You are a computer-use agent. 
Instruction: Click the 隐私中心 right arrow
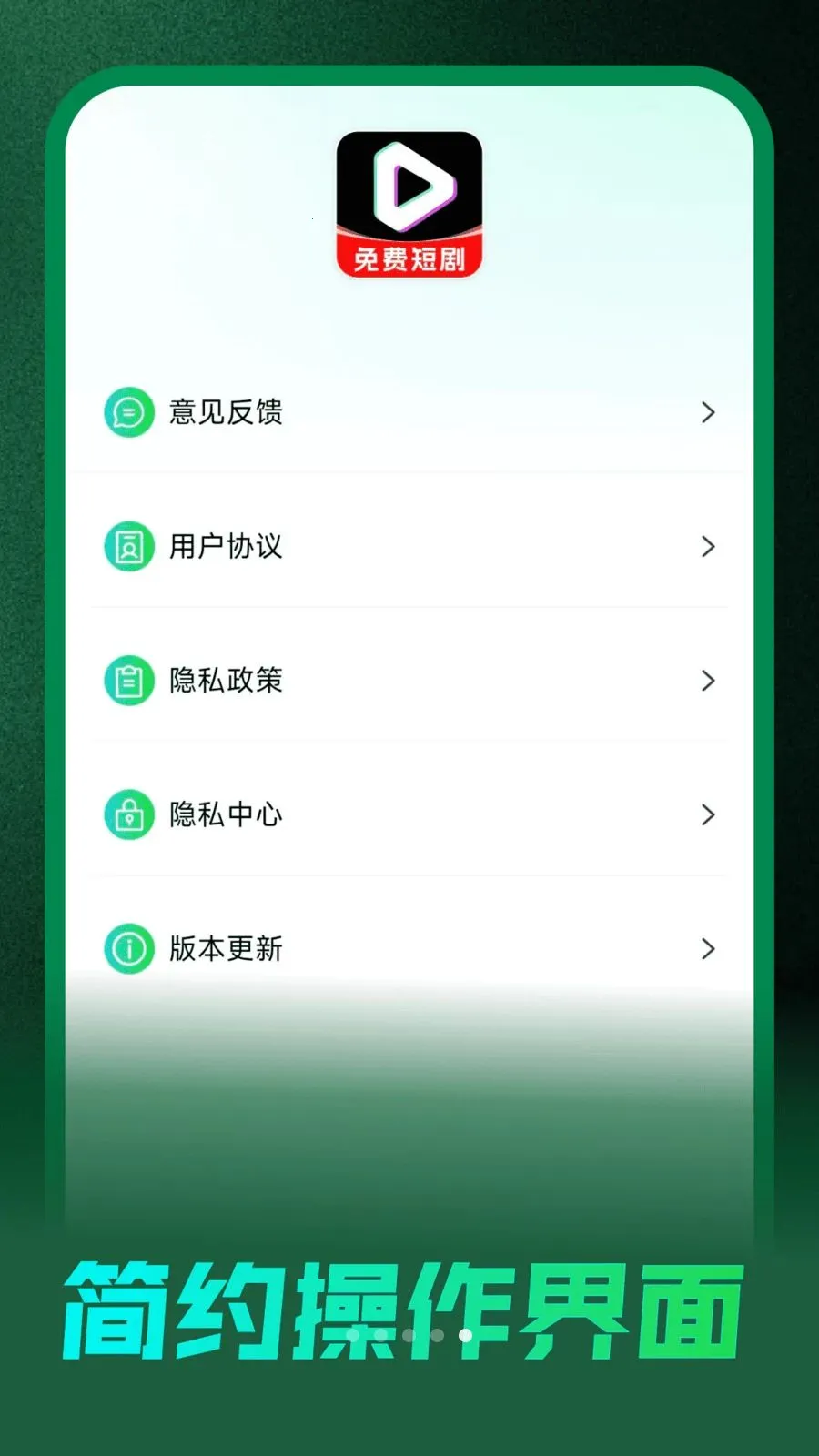pos(708,814)
